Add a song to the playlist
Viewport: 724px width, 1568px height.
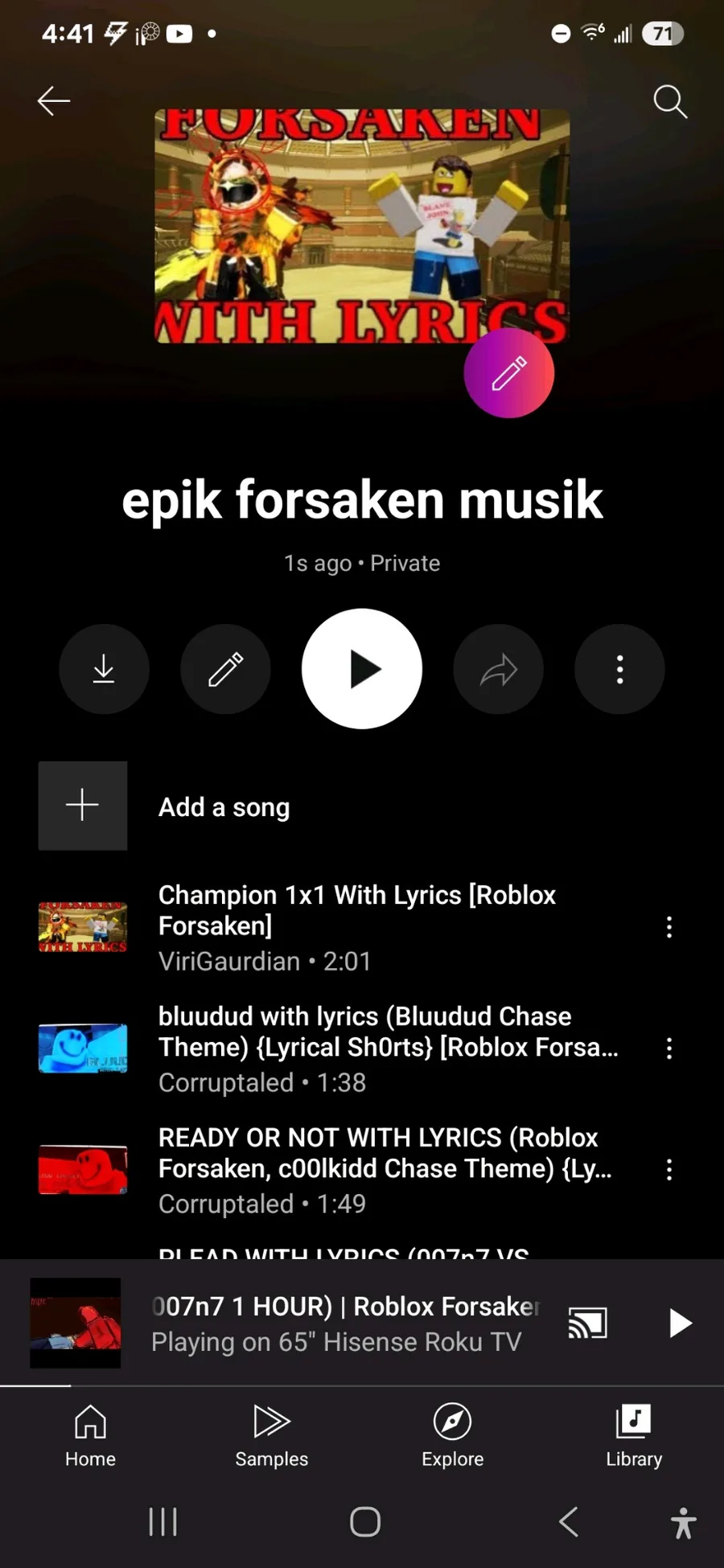click(x=224, y=807)
